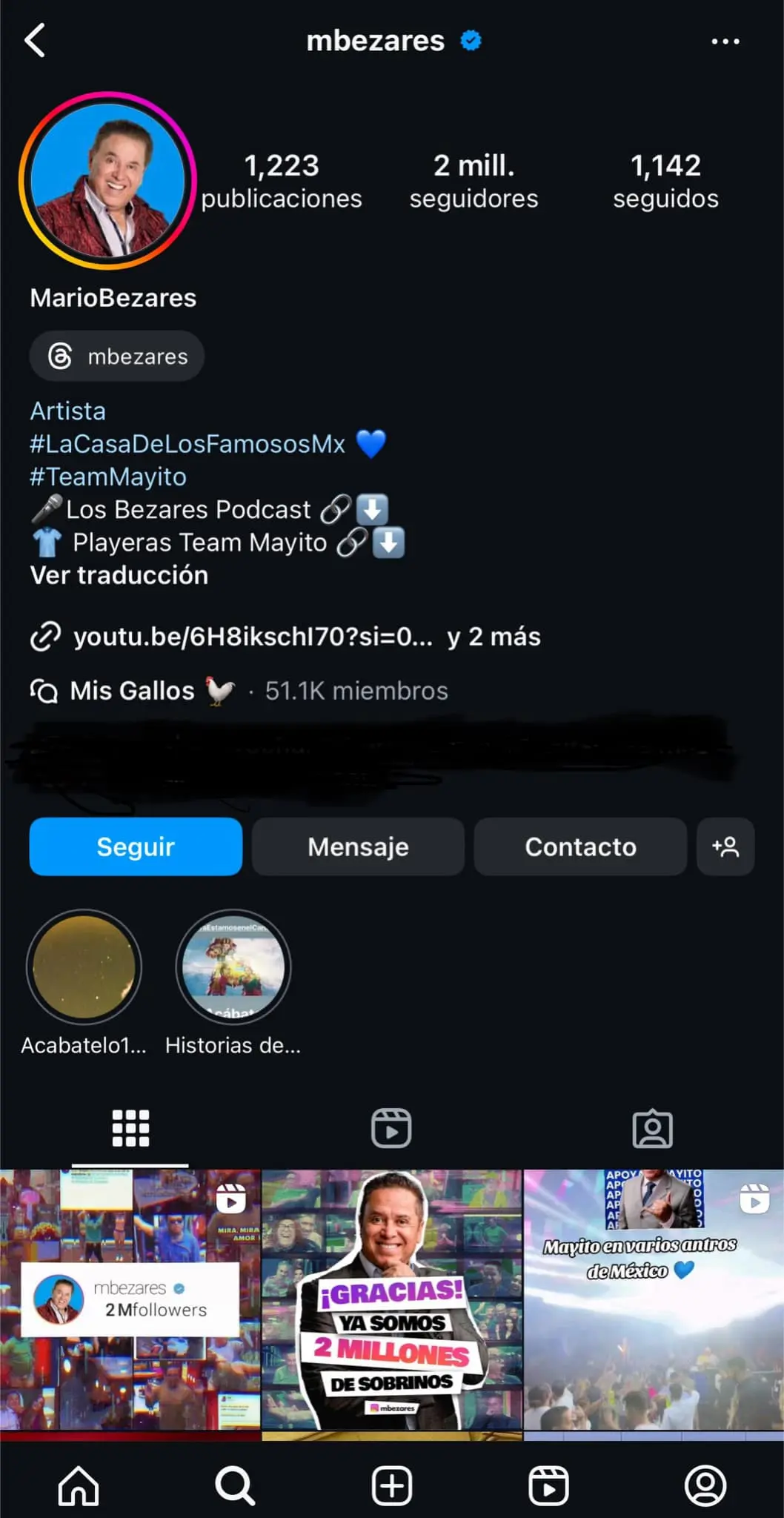Go to the home feed

point(79,1485)
